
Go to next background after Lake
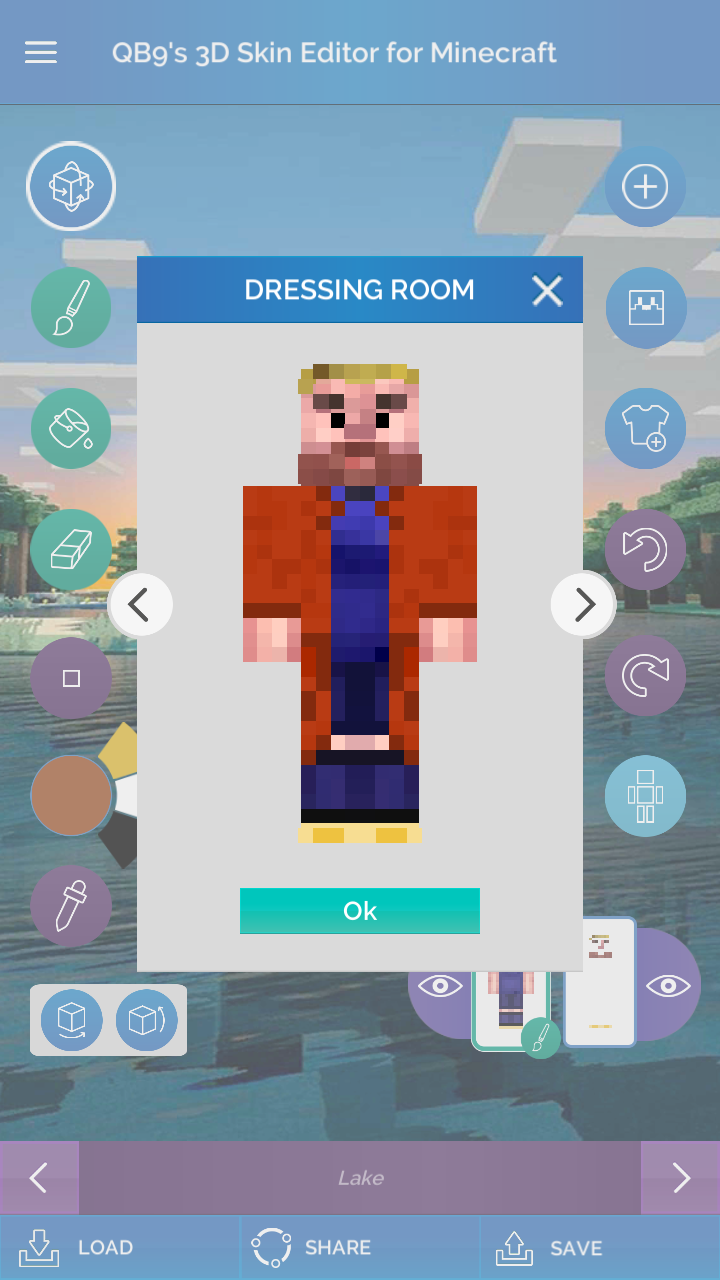(681, 1178)
